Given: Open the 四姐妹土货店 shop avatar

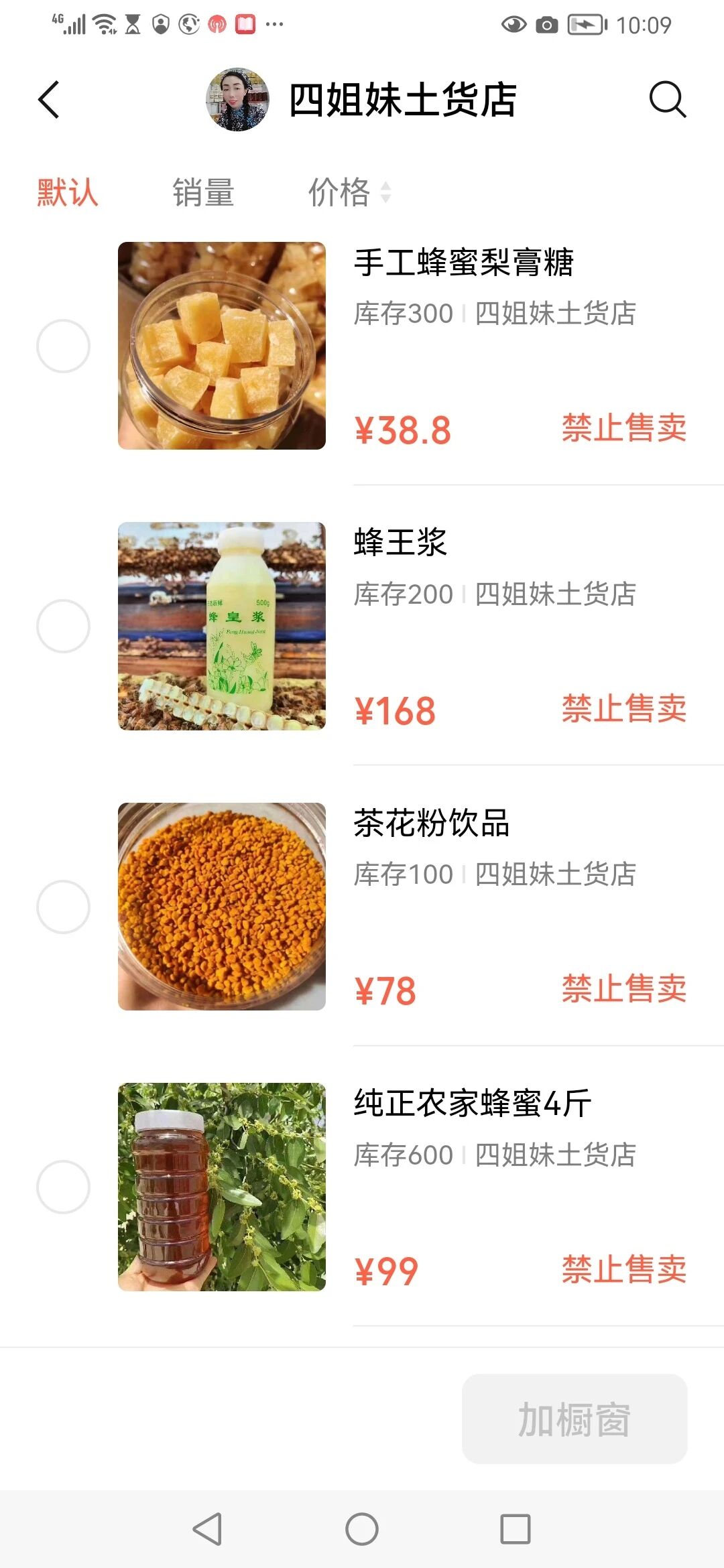Looking at the screenshot, I should click(237, 100).
